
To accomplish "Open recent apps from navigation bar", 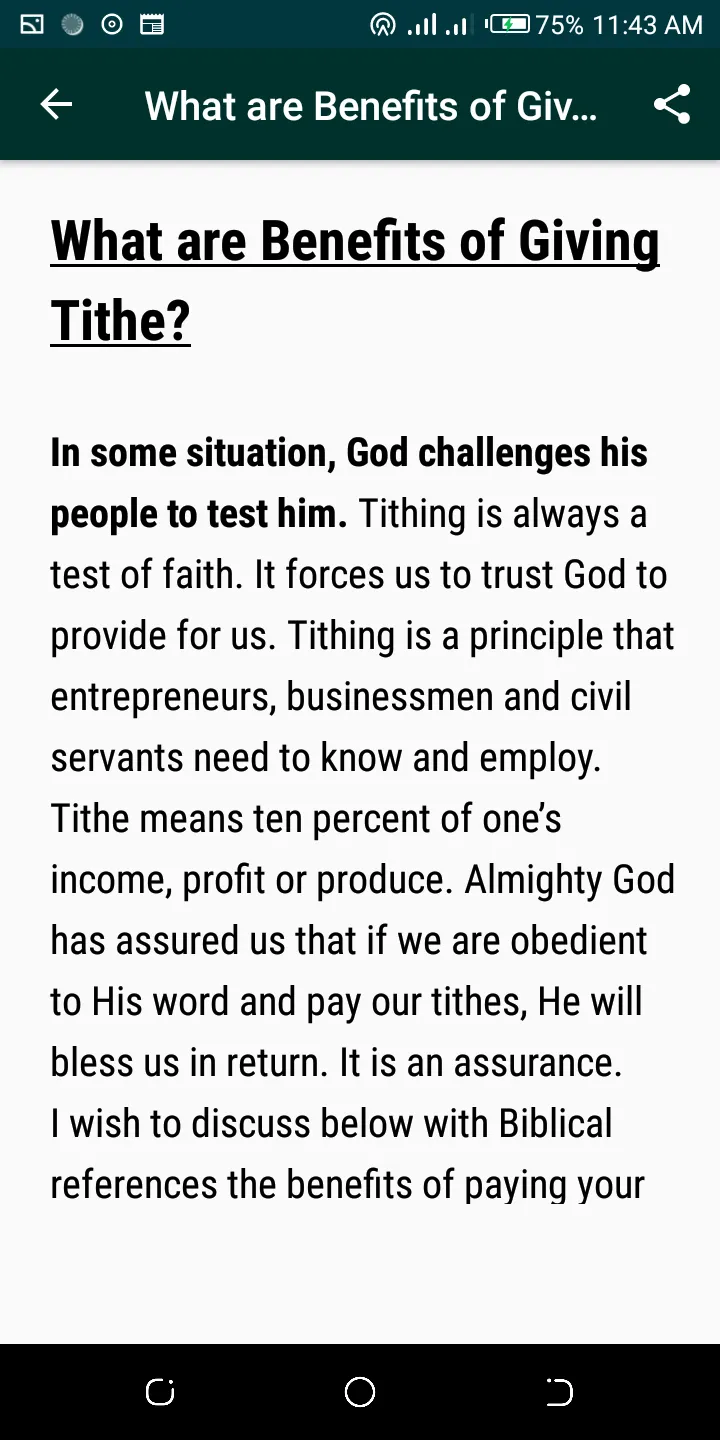I will 160,1392.
